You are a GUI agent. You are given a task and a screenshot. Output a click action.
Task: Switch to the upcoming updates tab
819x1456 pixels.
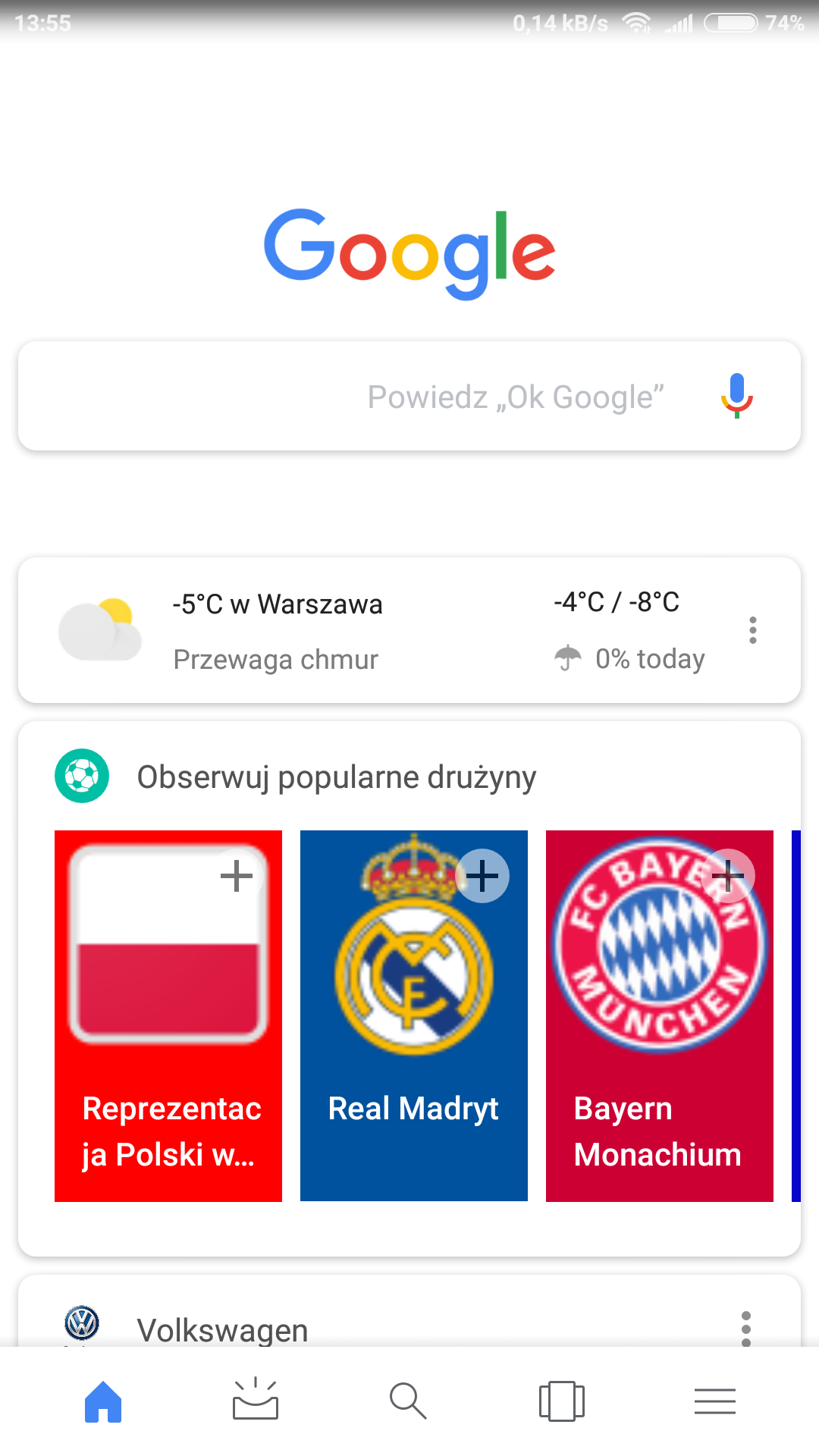[x=256, y=1401]
